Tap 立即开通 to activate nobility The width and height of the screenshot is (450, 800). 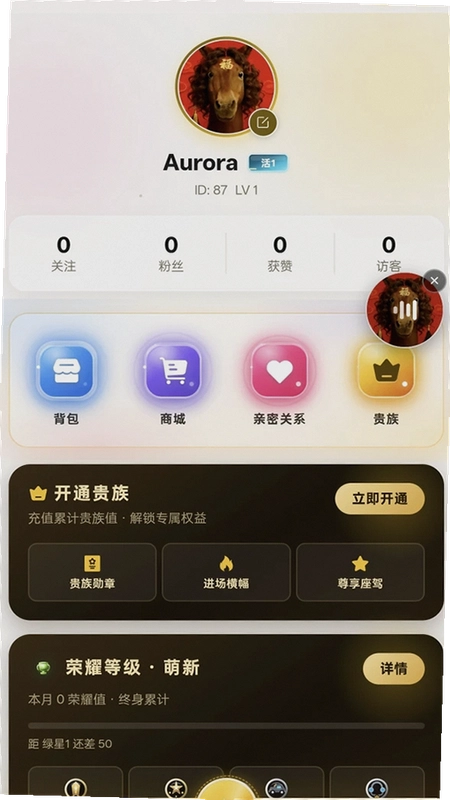click(x=380, y=498)
